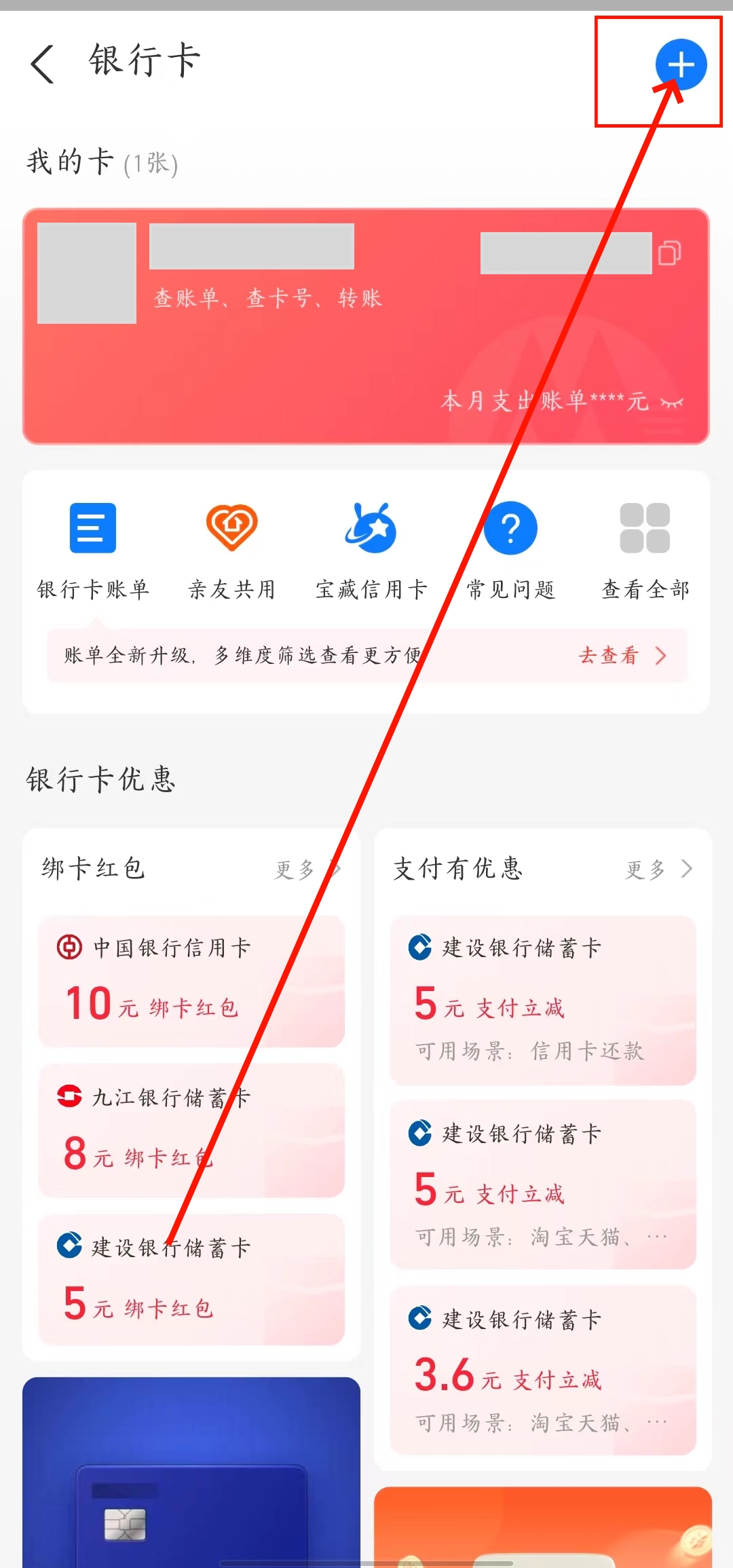Screen dimensions: 733x1568
Task: View 更多 under 支付有优惠
Action: tap(658, 870)
